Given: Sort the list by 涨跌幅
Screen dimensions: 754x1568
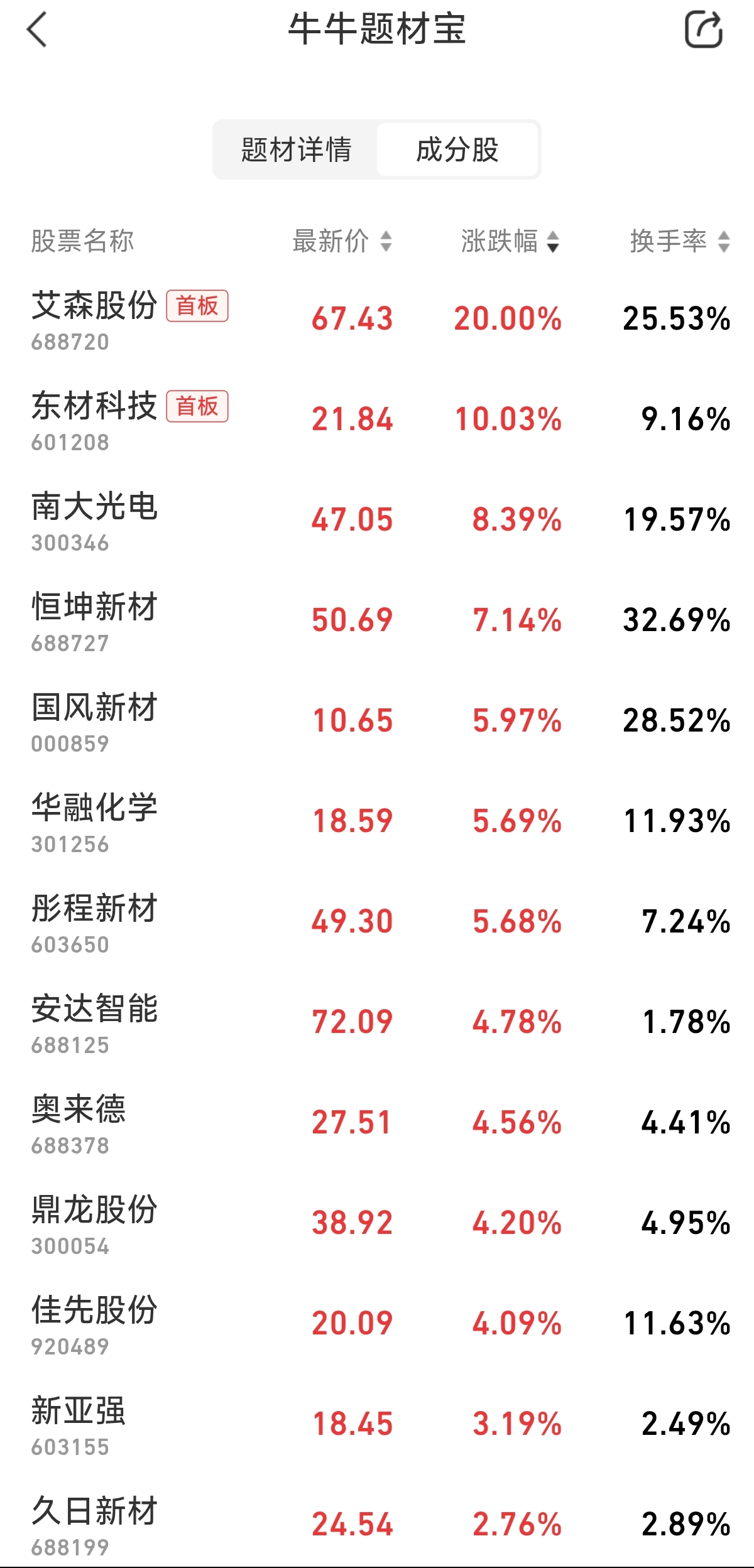Looking at the screenshot, I should click(510, 241).
